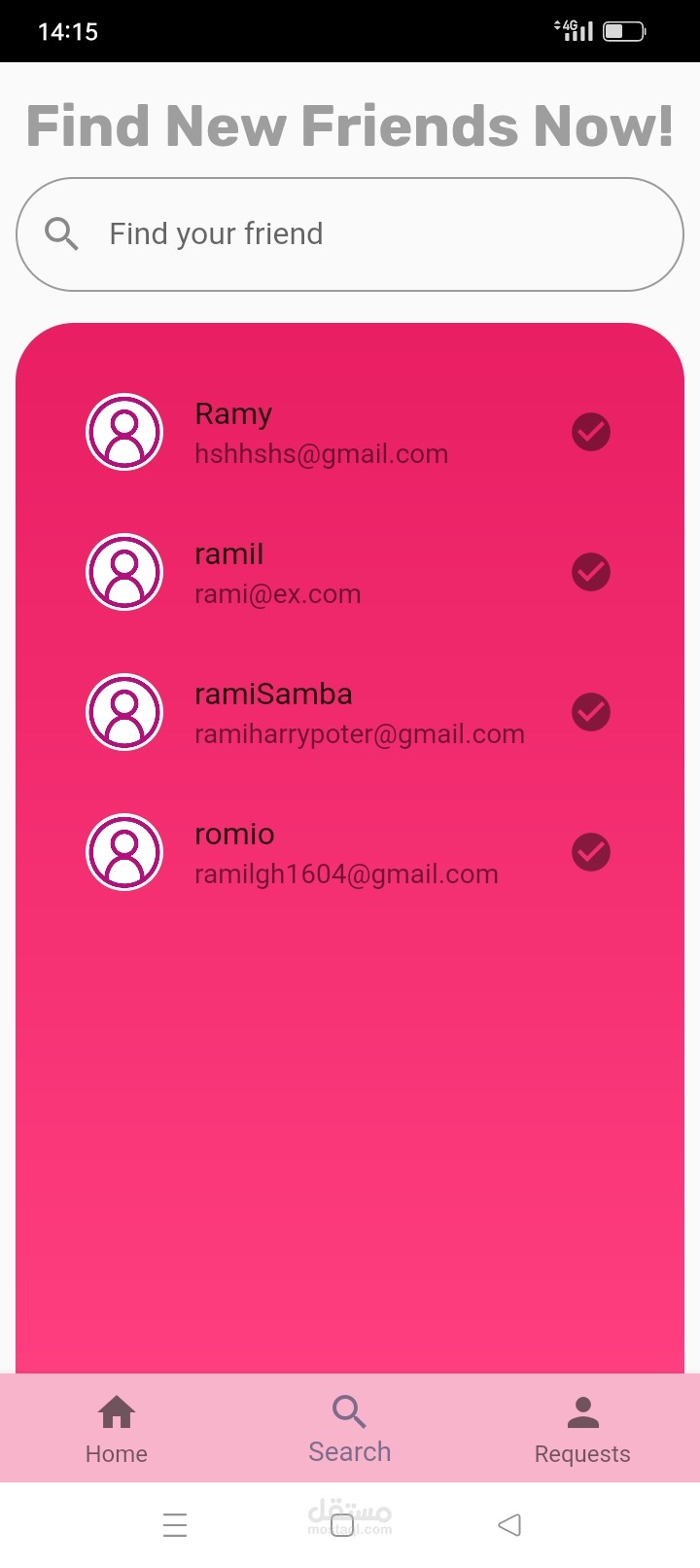
Task: Go to the Requests tab
Action: pos(583,1429)
